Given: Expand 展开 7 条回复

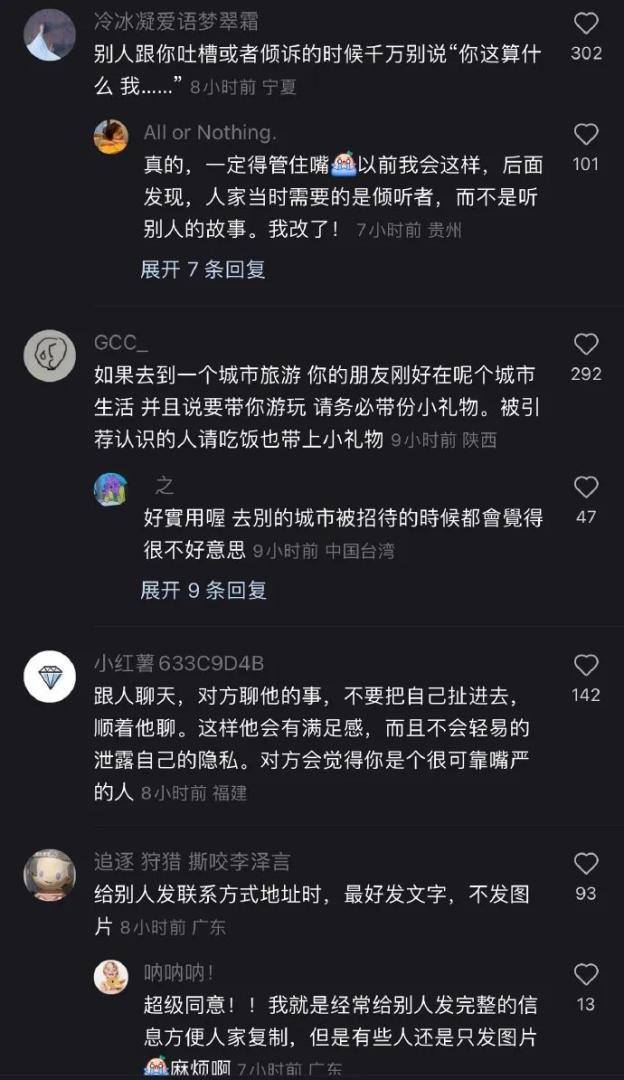Looking at the screenshot, I should pyautogui.click(x=203, y=269).
